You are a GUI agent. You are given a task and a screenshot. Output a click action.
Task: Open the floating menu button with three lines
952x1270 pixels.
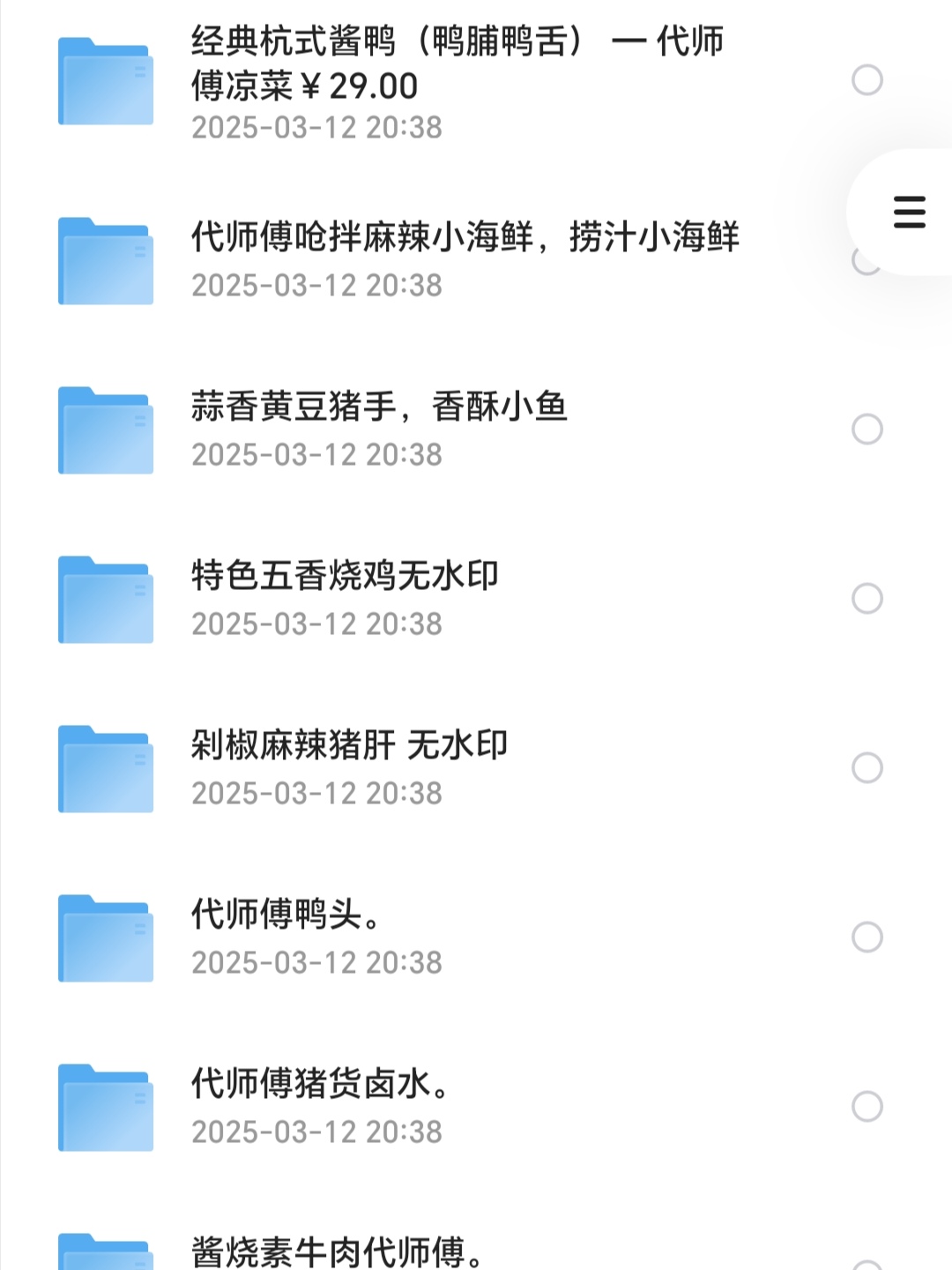click(909, 213)
